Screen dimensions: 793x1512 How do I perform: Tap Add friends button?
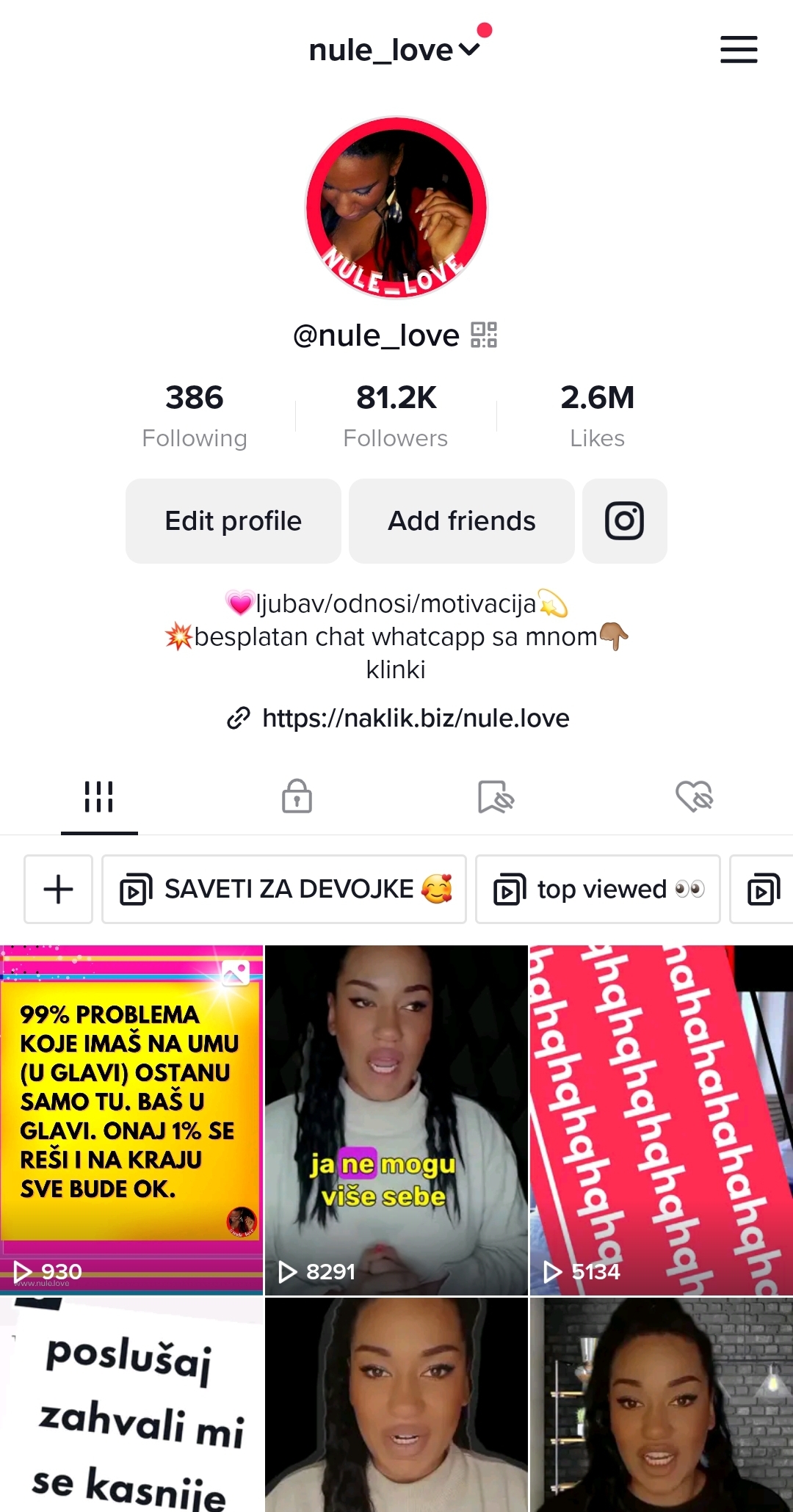pos(461,521)
